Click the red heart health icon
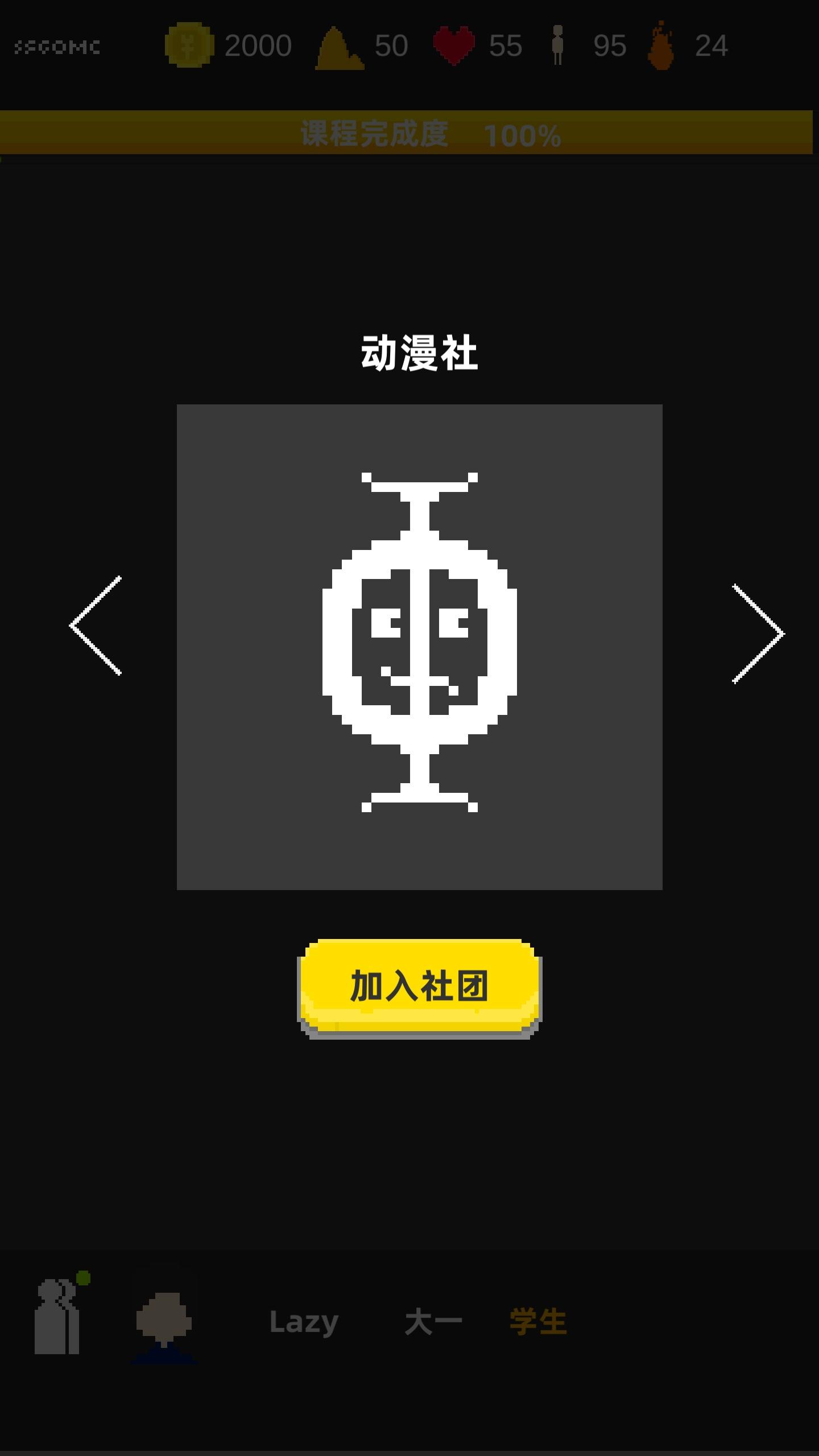The height and width of the screenshot is (1456, 819). 453,44
